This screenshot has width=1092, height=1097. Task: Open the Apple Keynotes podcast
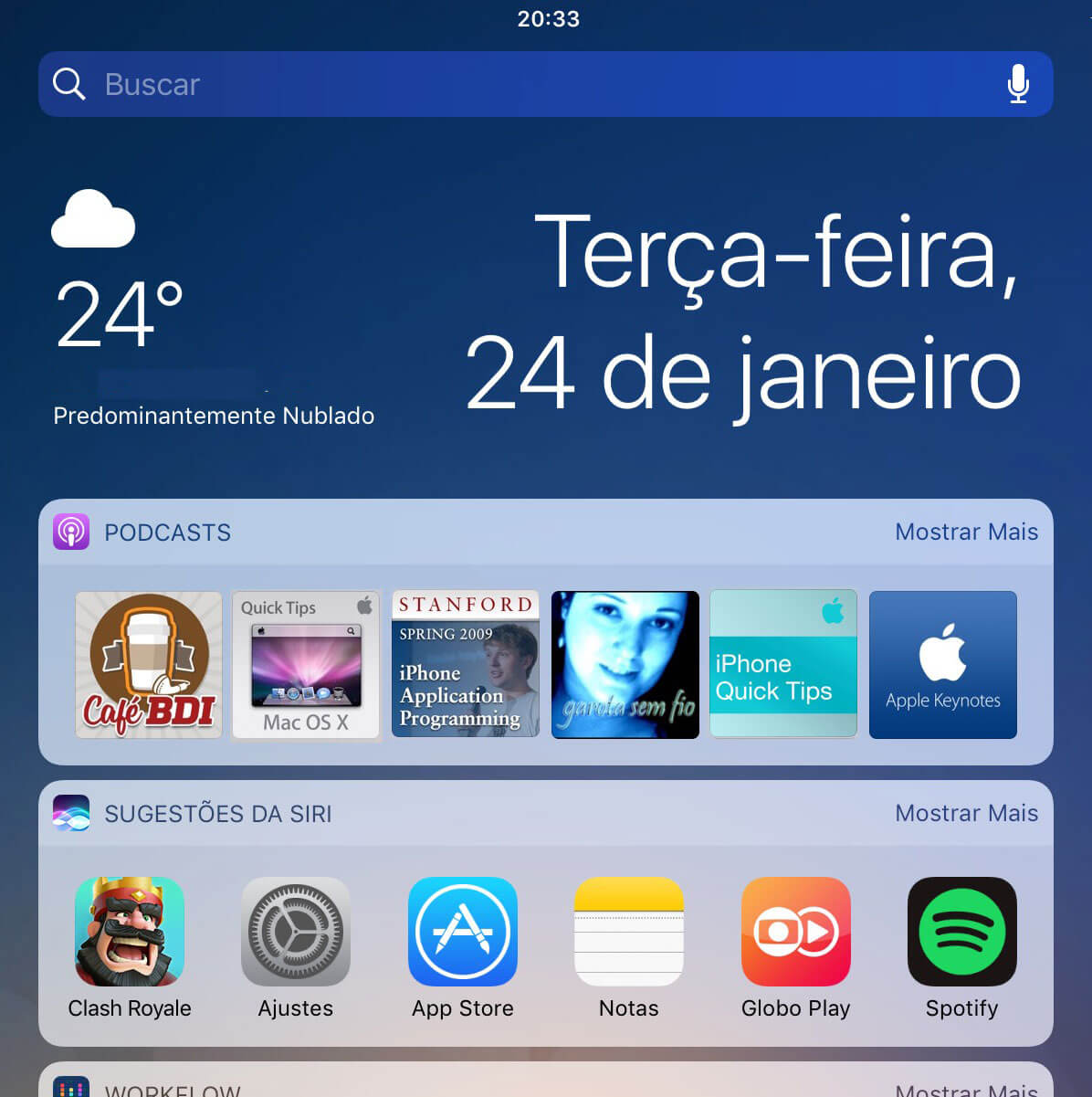[942, 664]
